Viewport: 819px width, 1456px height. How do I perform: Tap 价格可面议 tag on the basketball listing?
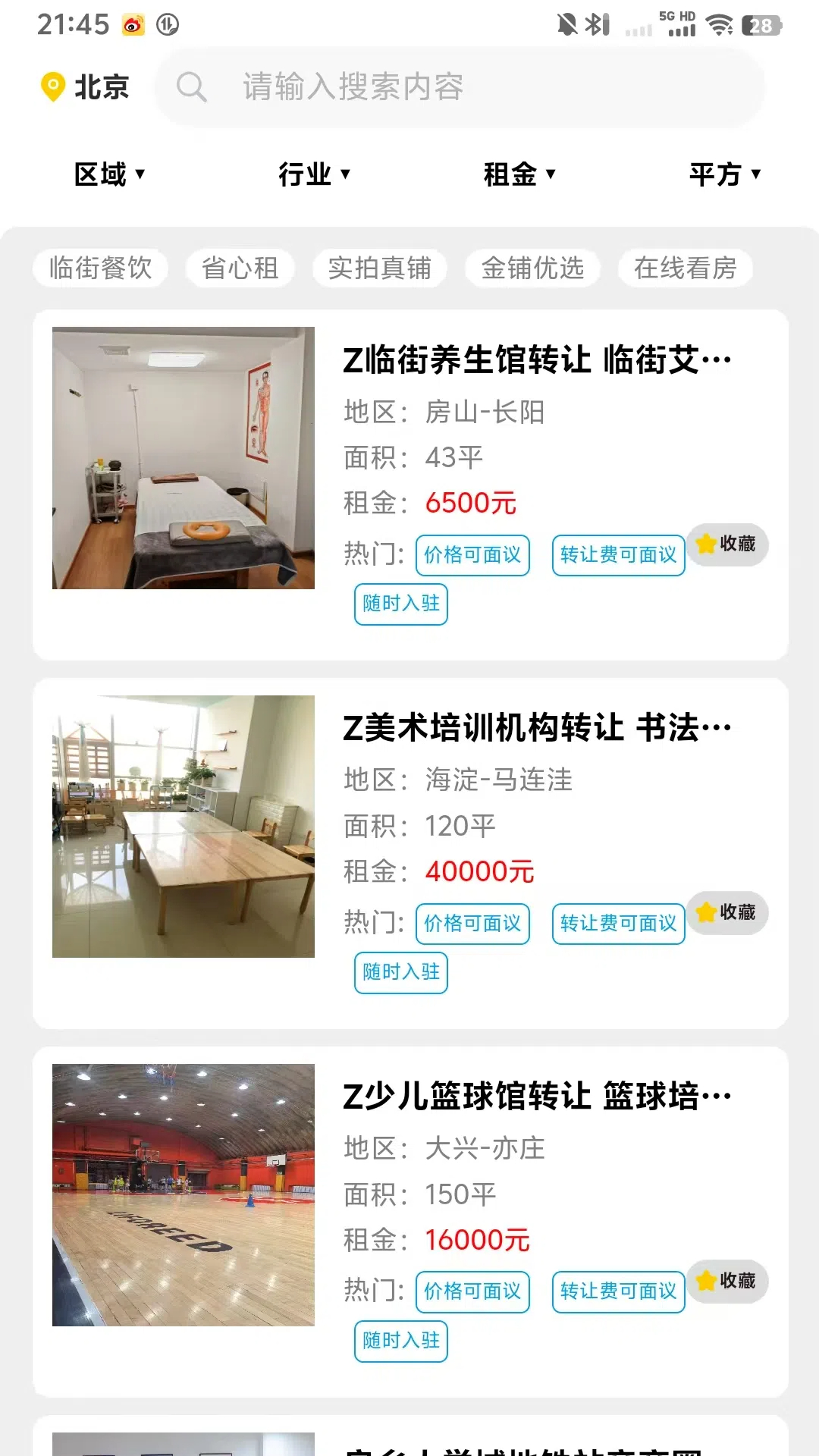pos(472,1291)
